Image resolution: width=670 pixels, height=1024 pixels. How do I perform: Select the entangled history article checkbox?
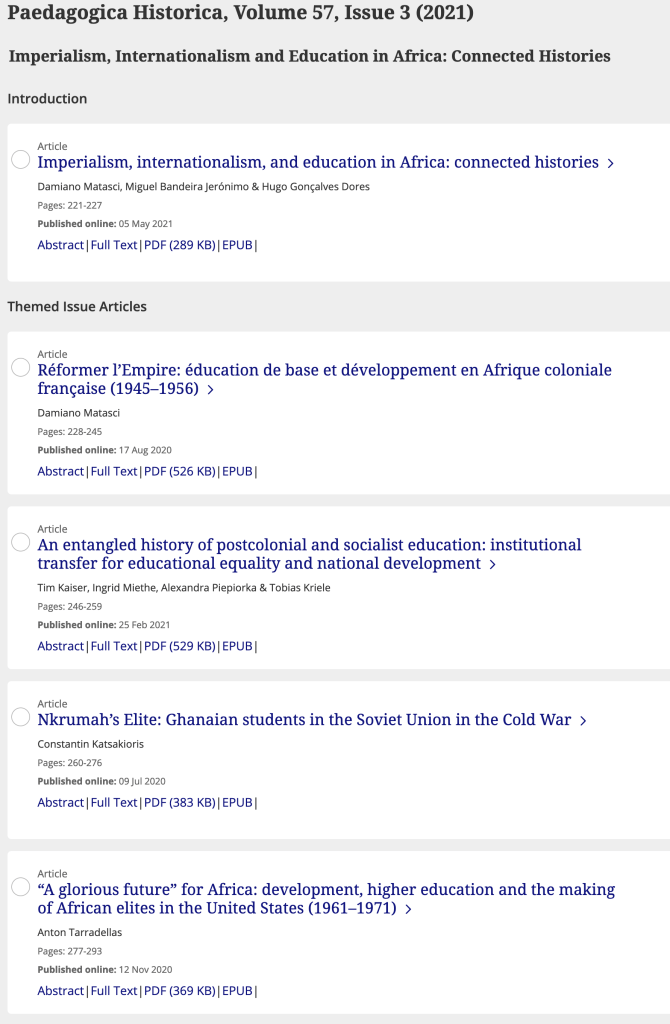pos(20,543)
